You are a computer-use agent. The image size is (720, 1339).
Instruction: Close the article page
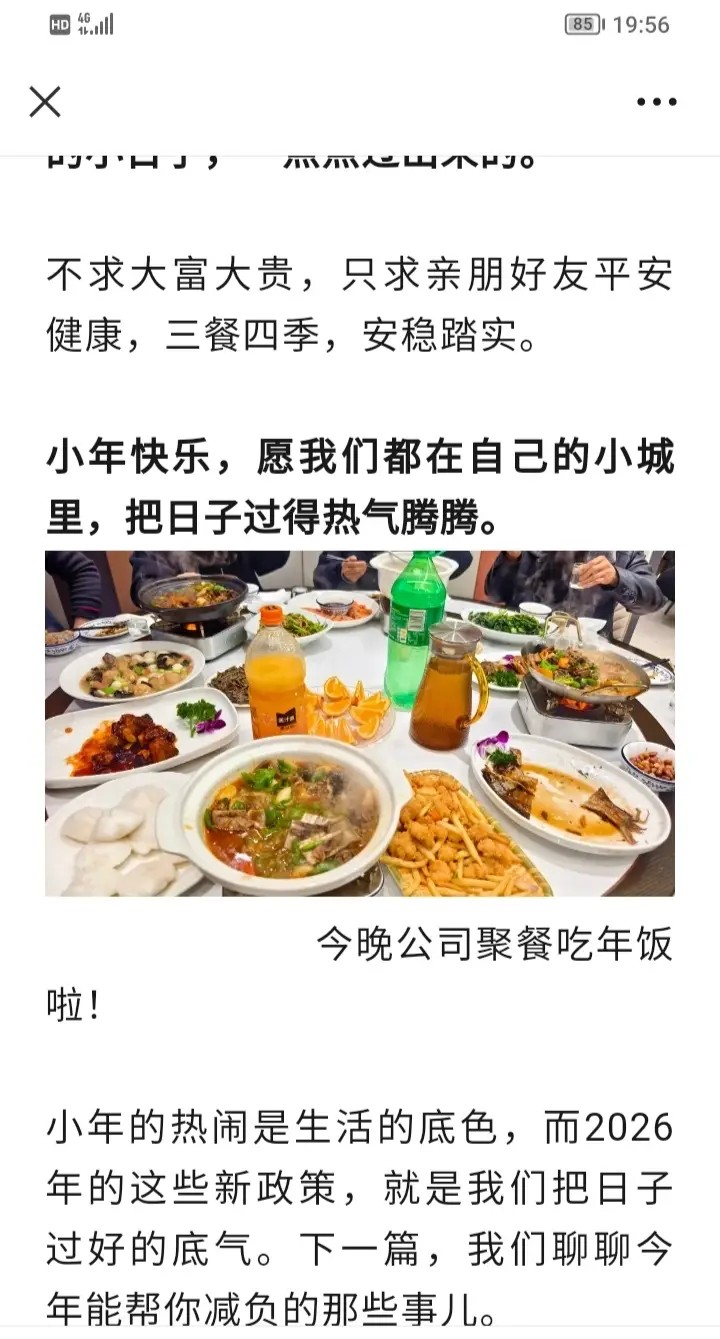click(45, 101)
